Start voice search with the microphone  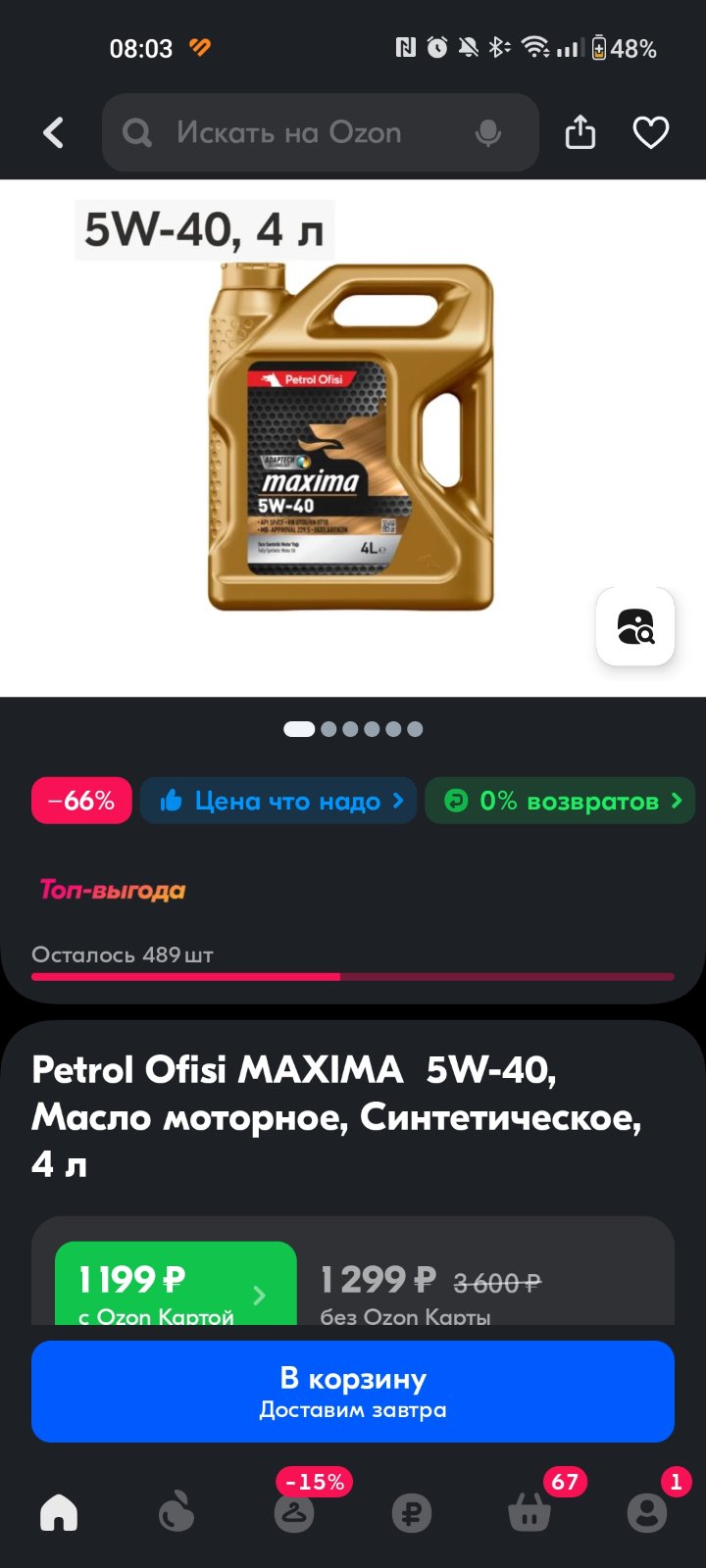tap(488, 133)
